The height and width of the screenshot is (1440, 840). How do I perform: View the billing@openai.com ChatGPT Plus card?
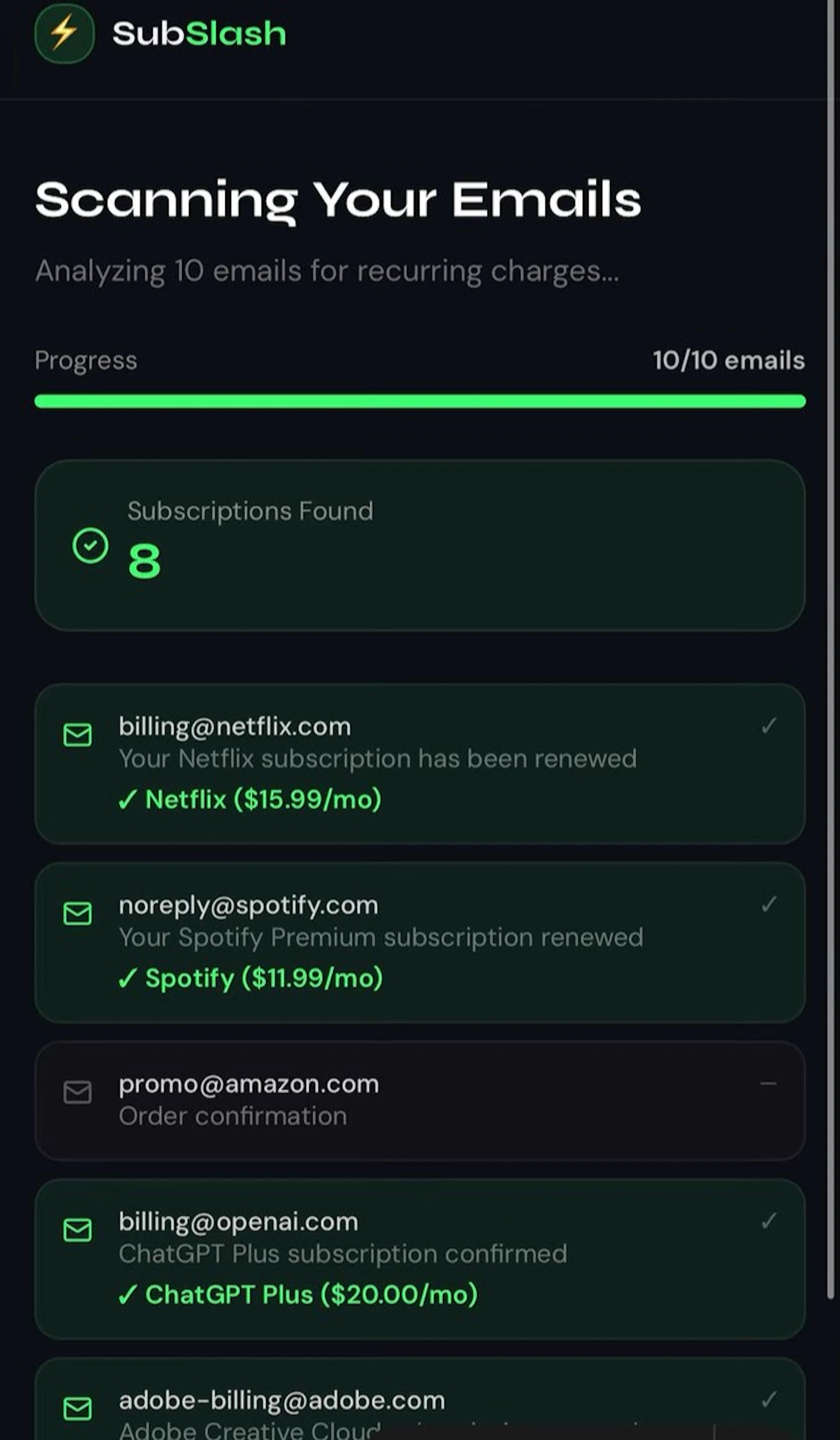click(420, 1259)
